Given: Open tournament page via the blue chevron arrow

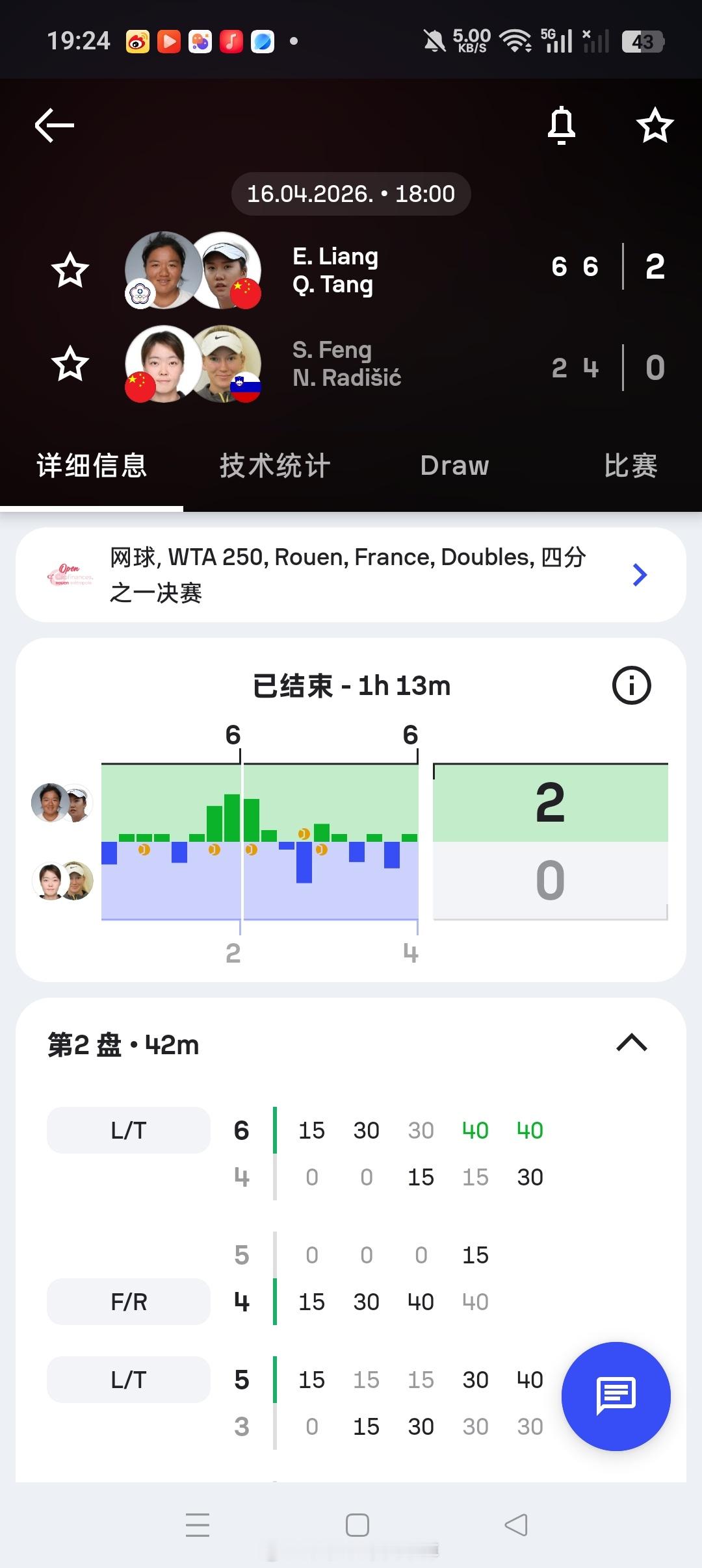Looking at the screenshot, I should [x=640, y=574].
